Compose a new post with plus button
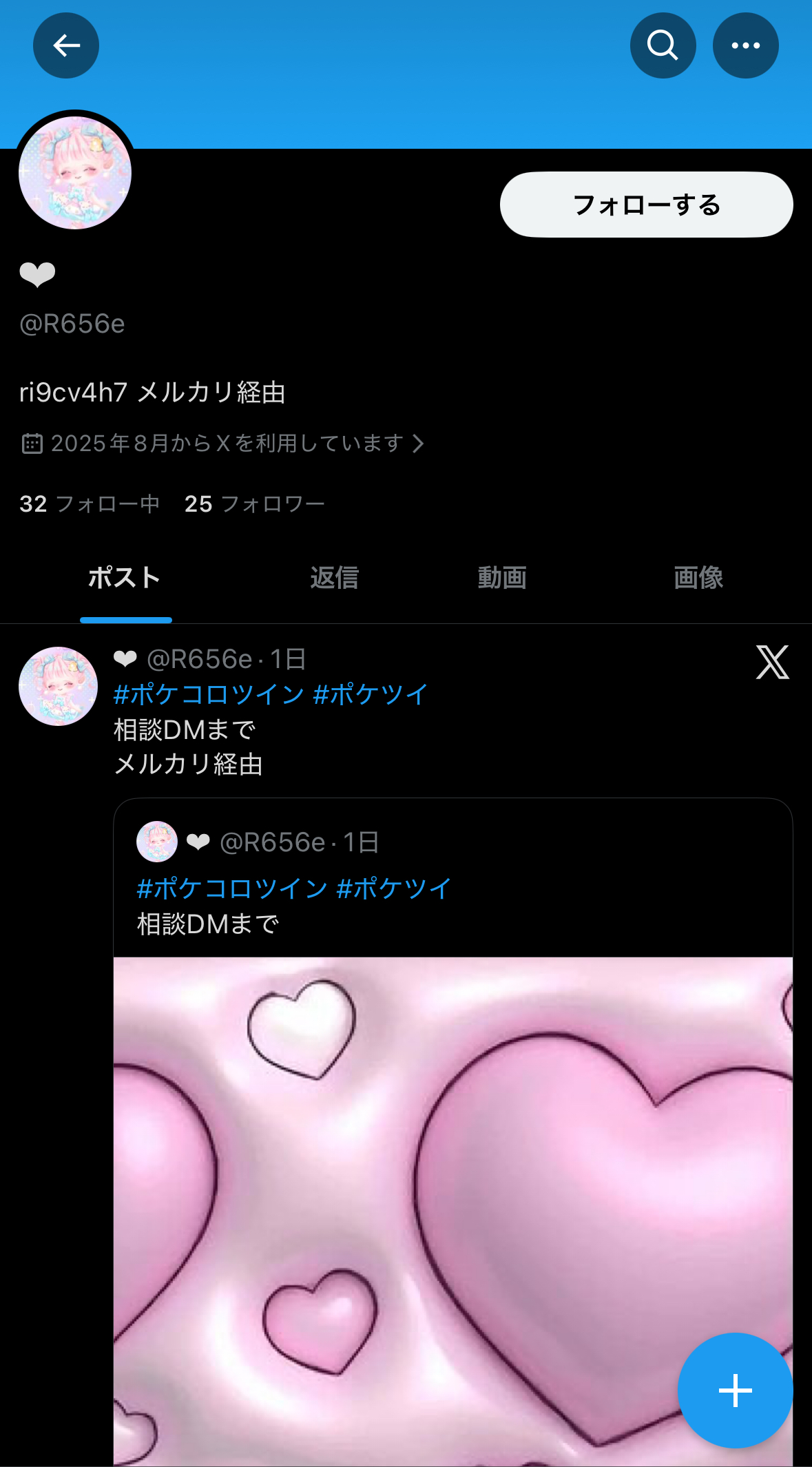This screenshot has height=1467, width=812. tap(735, 1391)
